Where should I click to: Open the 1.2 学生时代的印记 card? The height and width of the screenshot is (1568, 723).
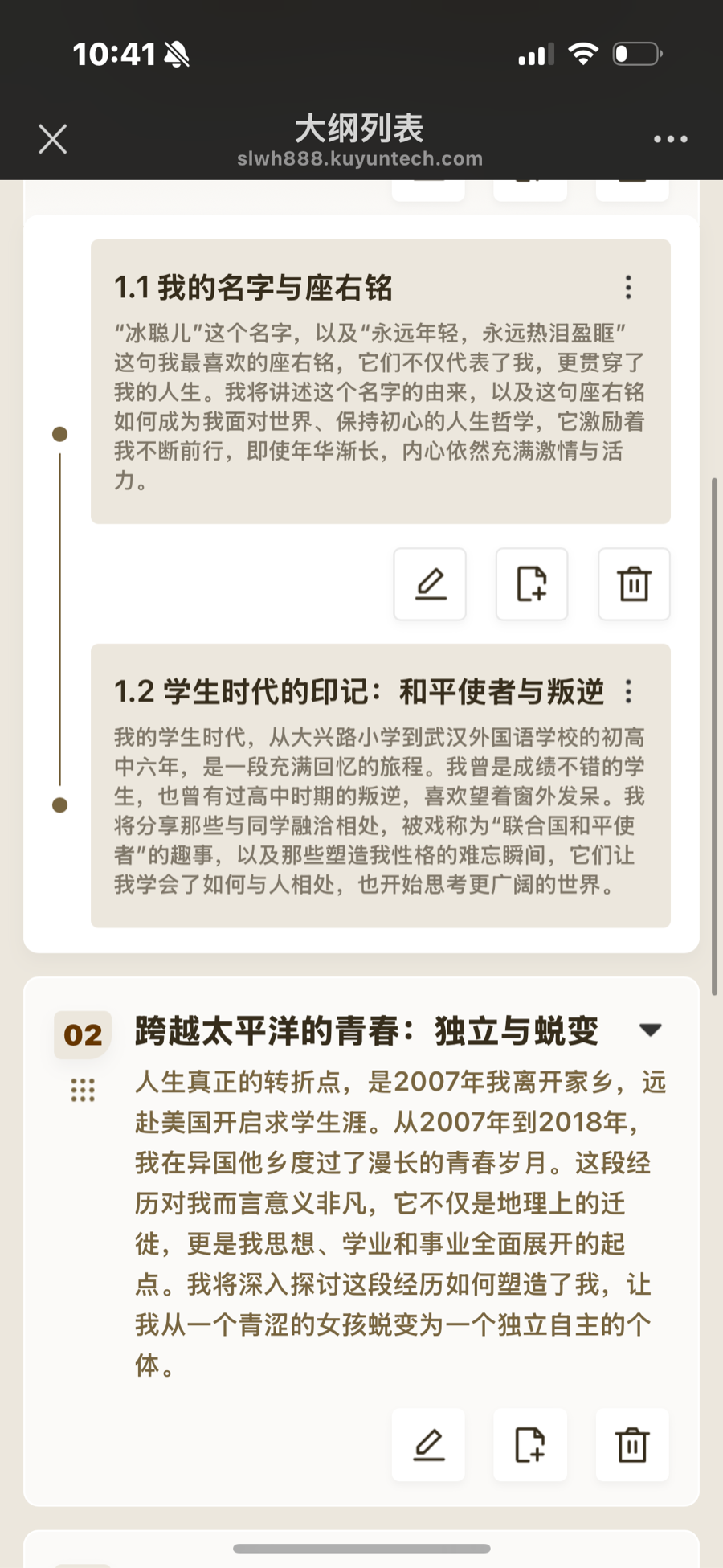click(381, 786)
